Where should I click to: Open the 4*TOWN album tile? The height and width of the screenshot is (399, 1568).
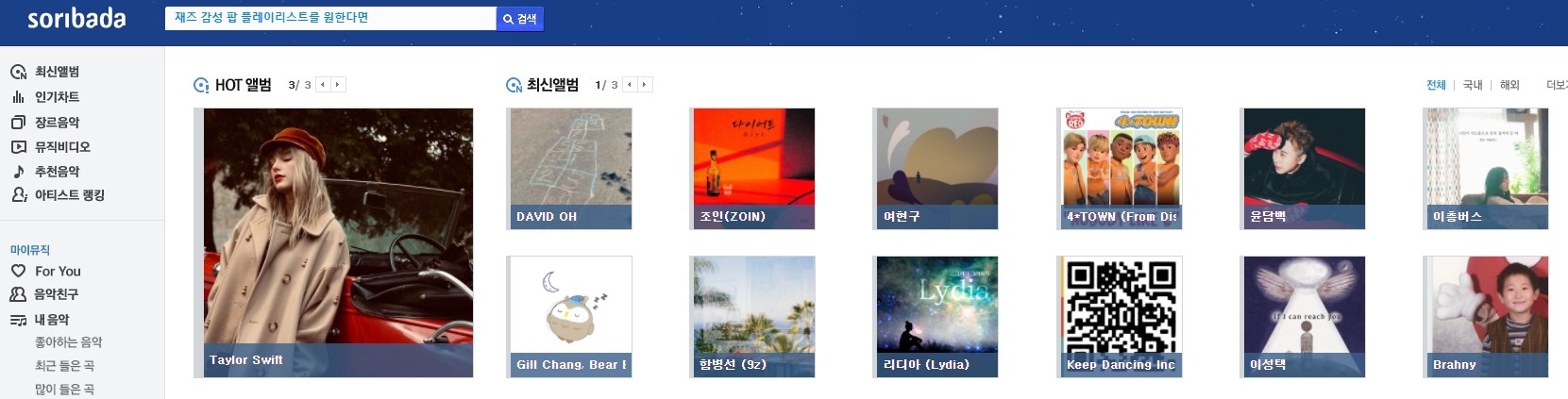coord(1121,168)
